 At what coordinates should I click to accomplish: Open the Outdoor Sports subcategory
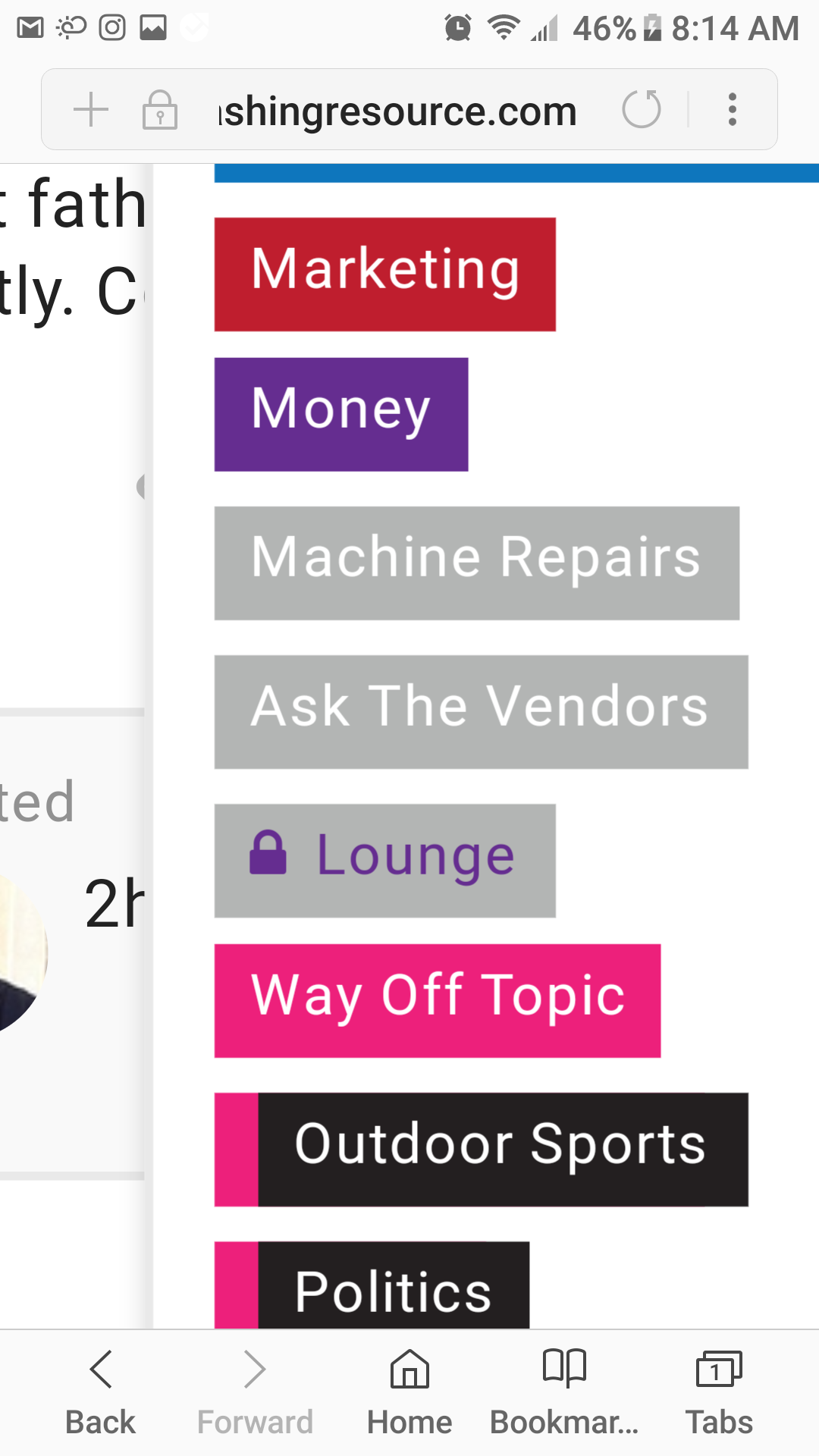click(x=482, y=1150)
